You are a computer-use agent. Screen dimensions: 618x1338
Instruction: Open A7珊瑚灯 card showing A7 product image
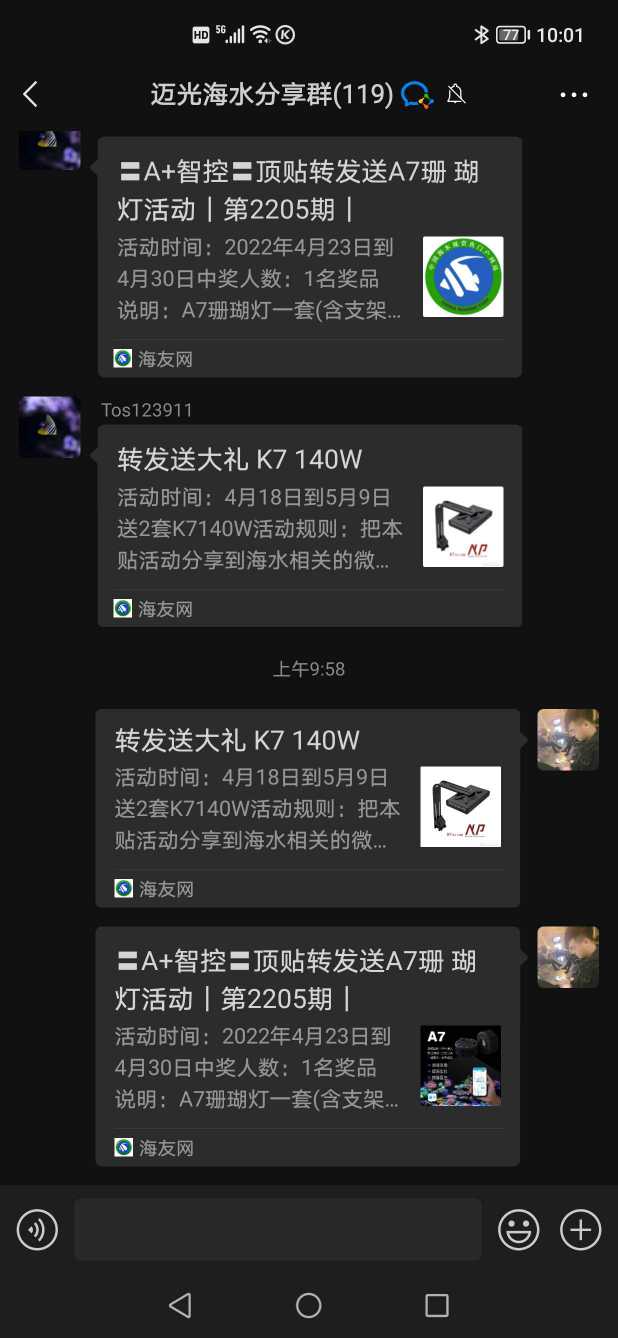point(307,1045)
